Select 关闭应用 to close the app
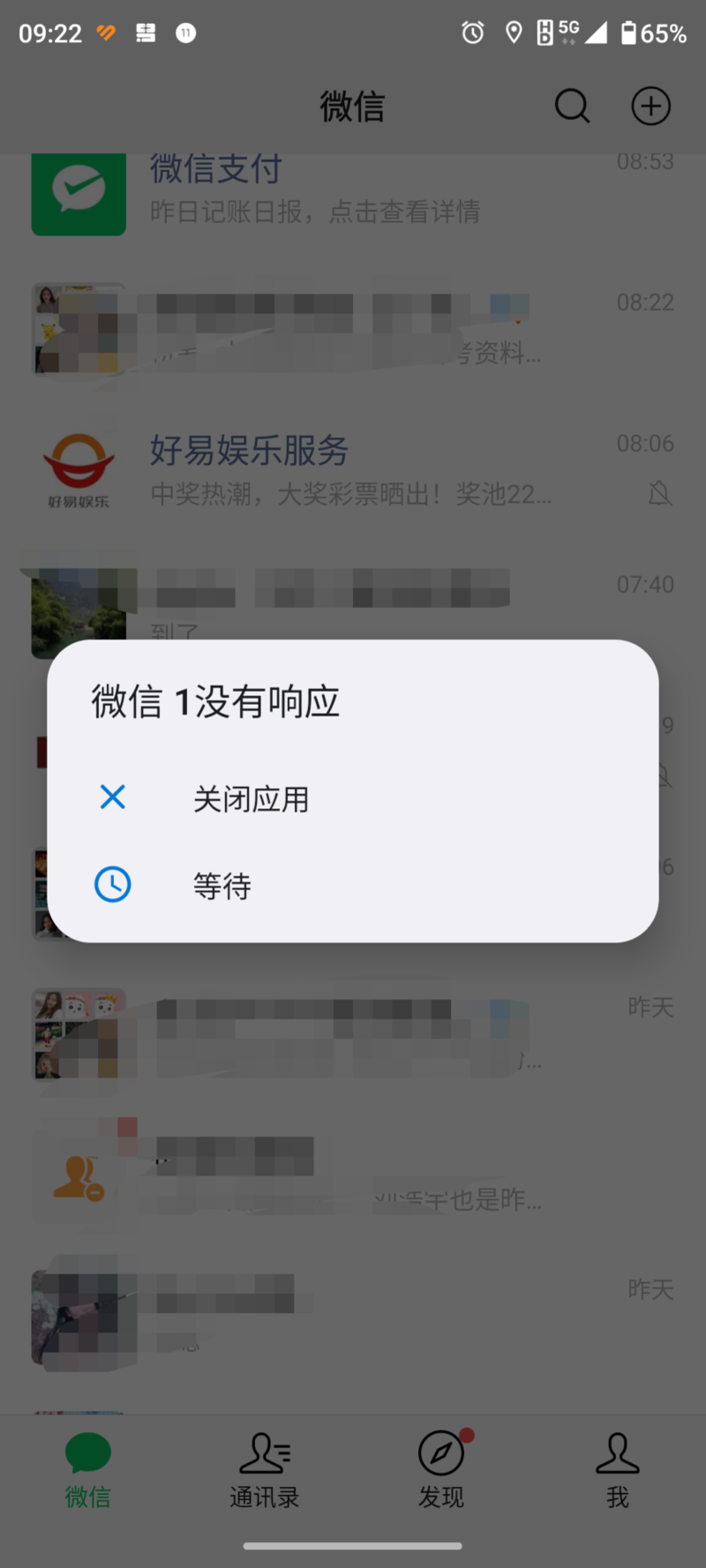This screenshot has height=1568, width=706. point(353,799)
